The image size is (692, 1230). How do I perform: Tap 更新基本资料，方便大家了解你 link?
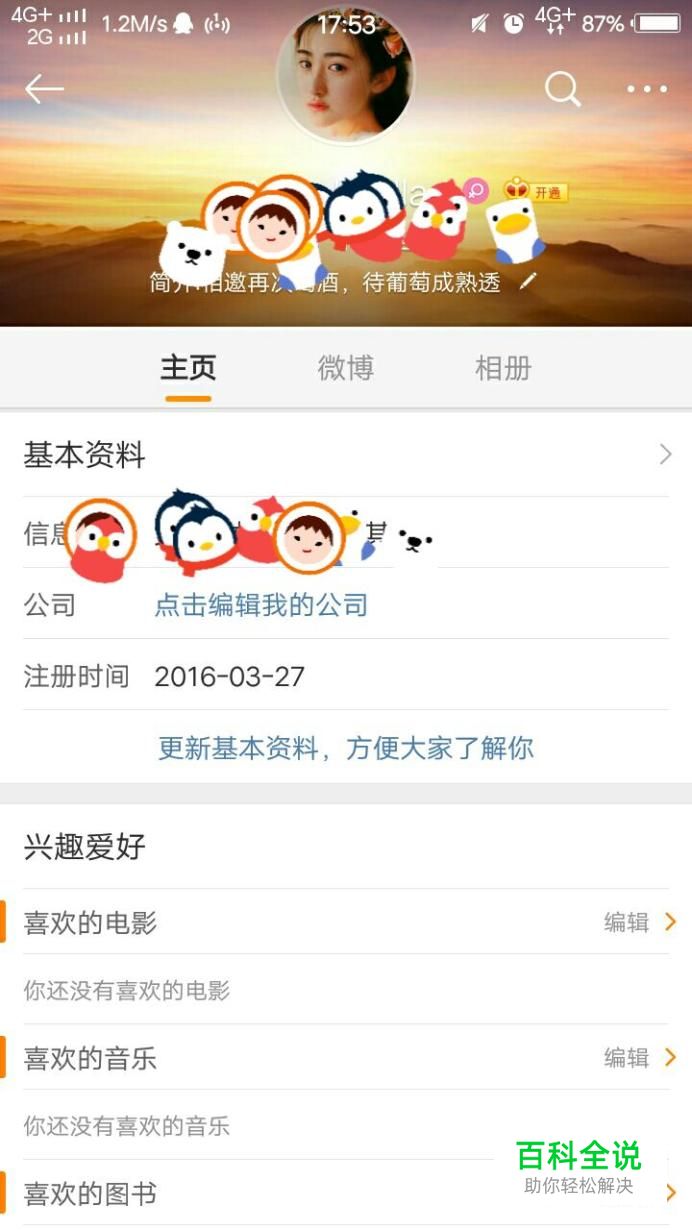click(346, 748)
